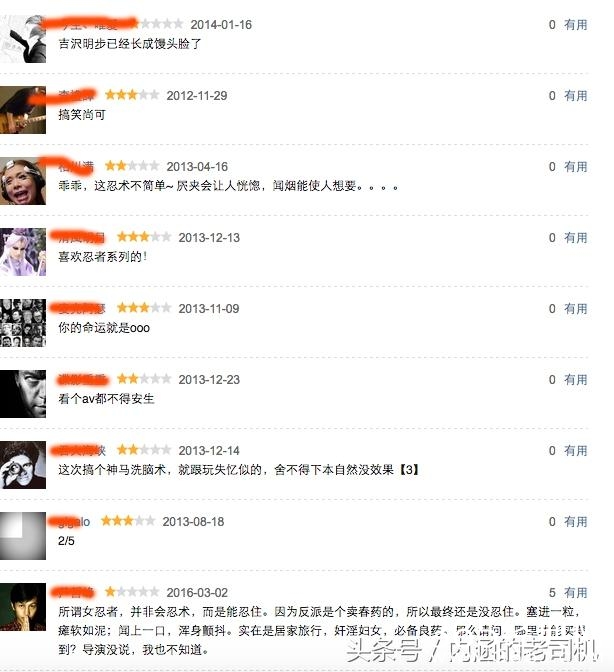Open avatar of the 2016-03-02 commenter
614x672 pixels.
[23, 607]
